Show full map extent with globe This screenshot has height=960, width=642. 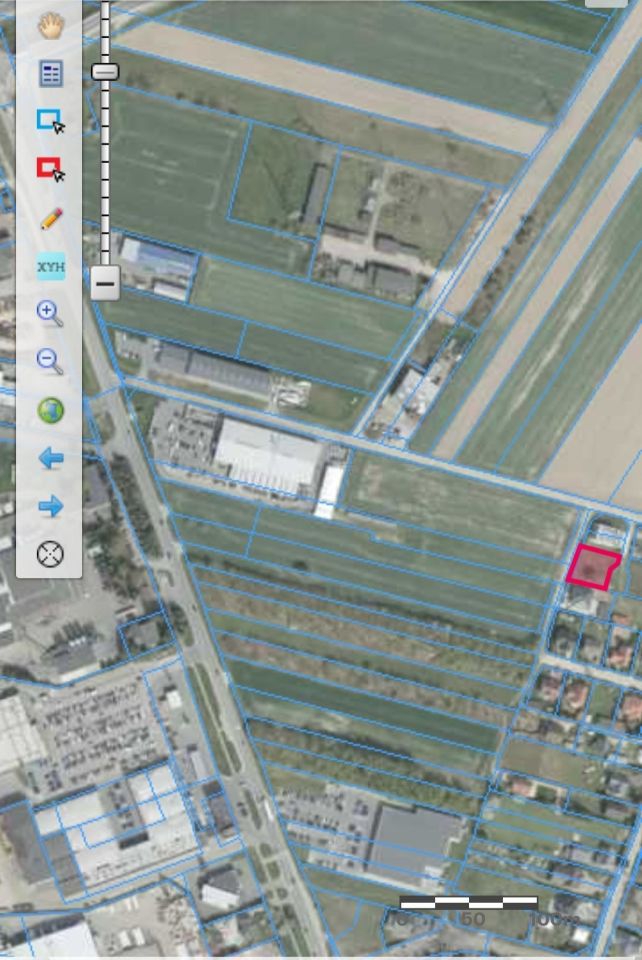tap(50, 410)
